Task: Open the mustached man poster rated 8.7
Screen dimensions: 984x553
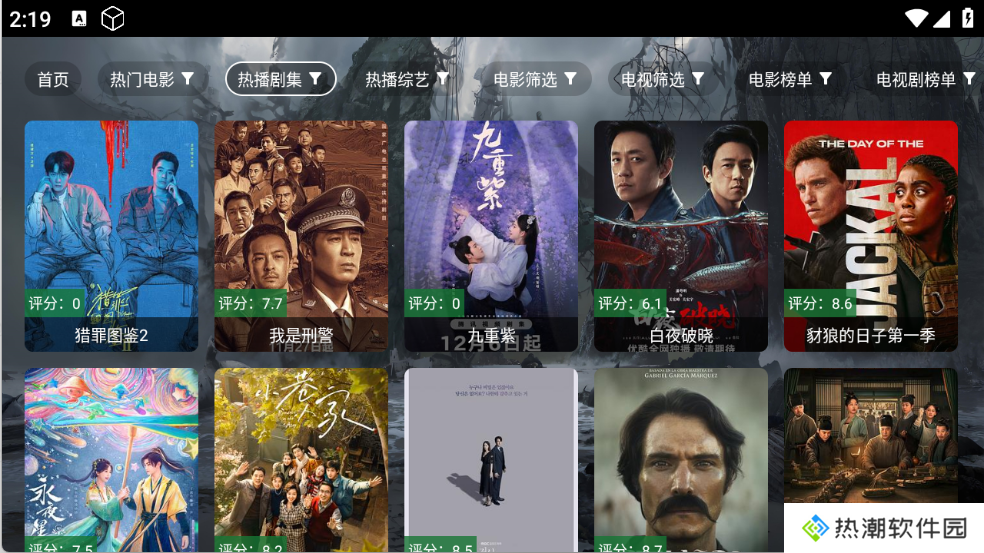Action: 681,460
